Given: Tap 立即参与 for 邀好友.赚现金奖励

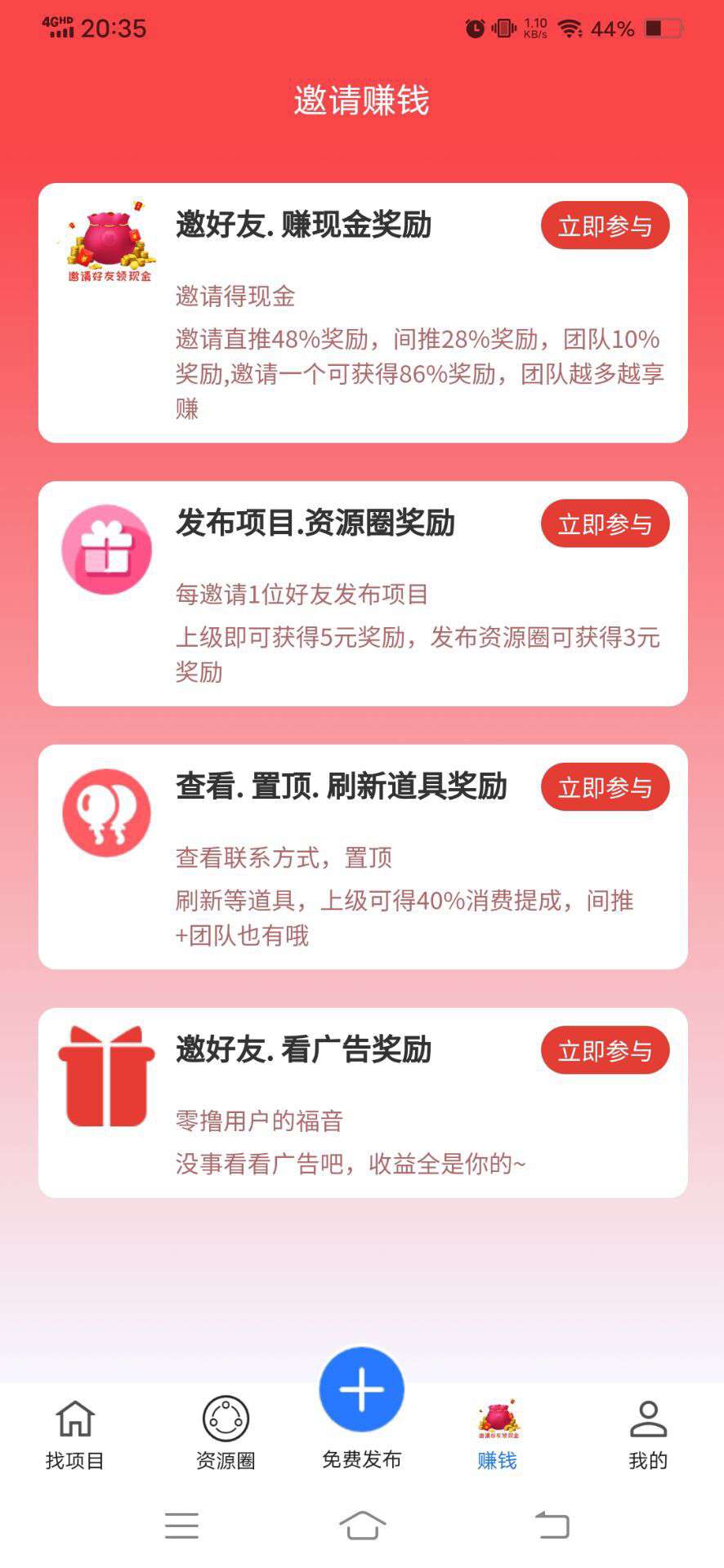Looking at the screenshot, I should click(605, 225).
